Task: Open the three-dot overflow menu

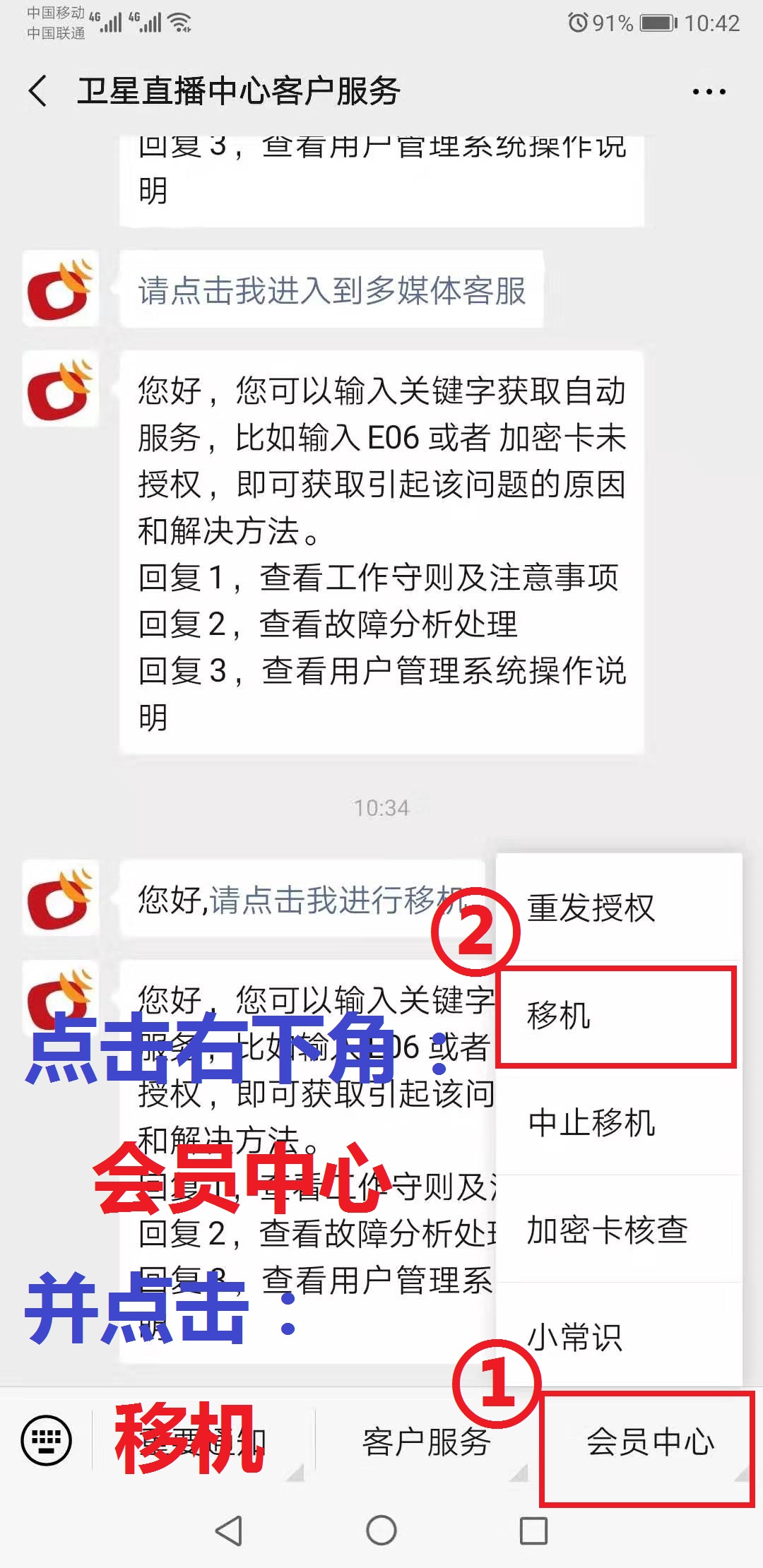Action: 709,92
